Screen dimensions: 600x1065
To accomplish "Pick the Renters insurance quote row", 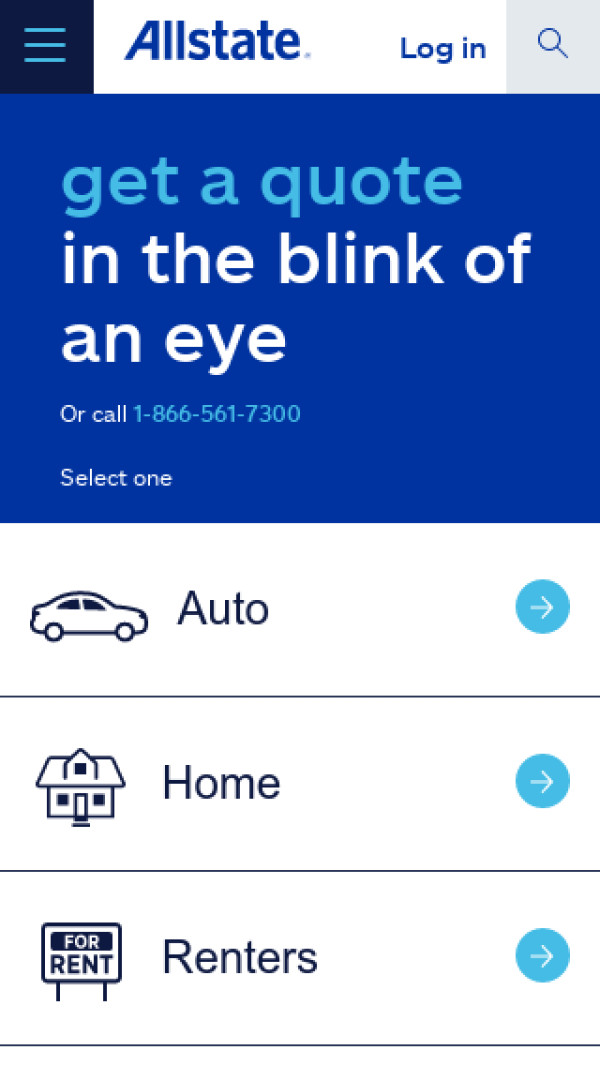I will click(300, 957).
